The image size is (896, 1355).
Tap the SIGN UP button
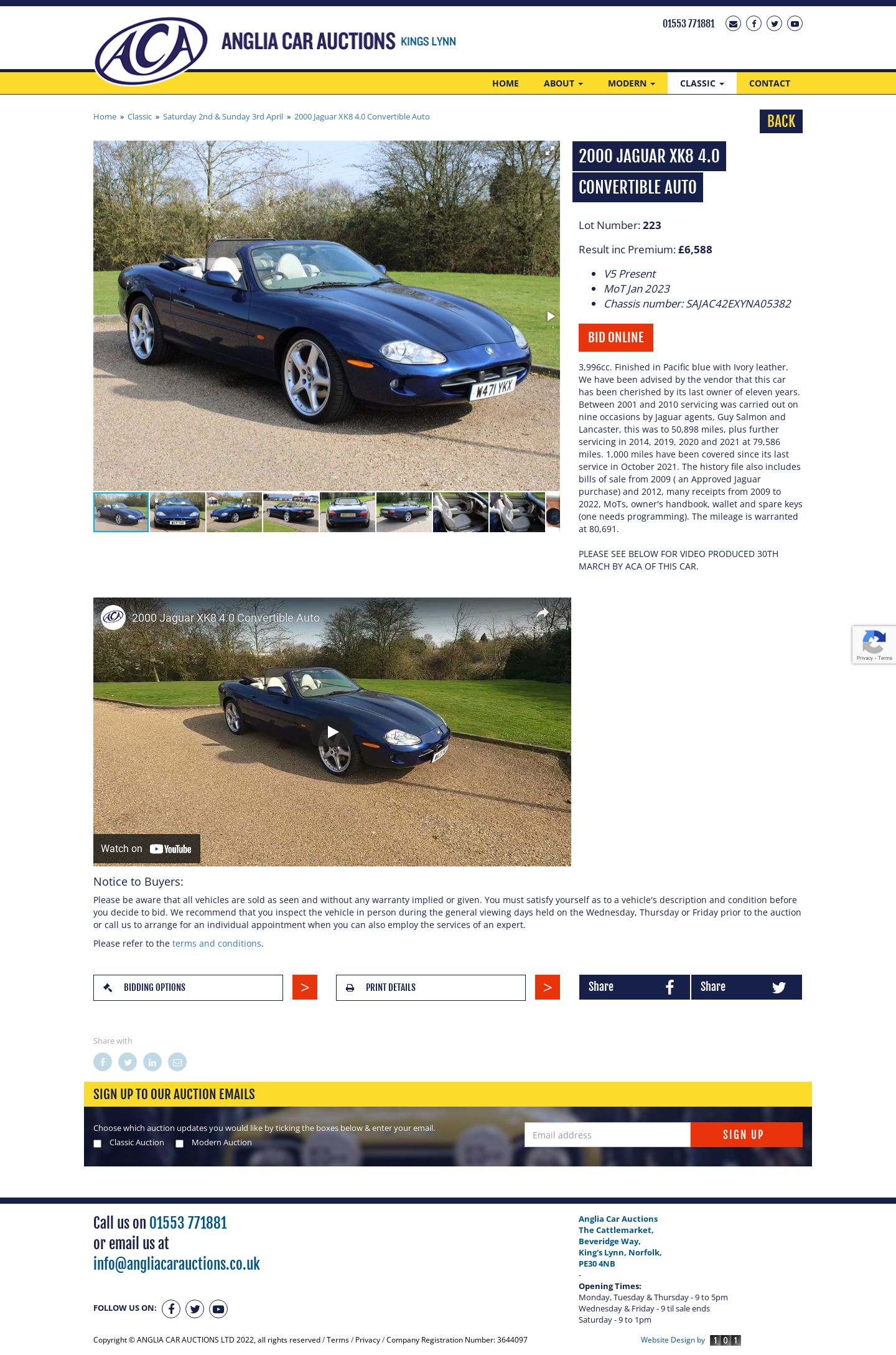click(x=745, y=1135)
